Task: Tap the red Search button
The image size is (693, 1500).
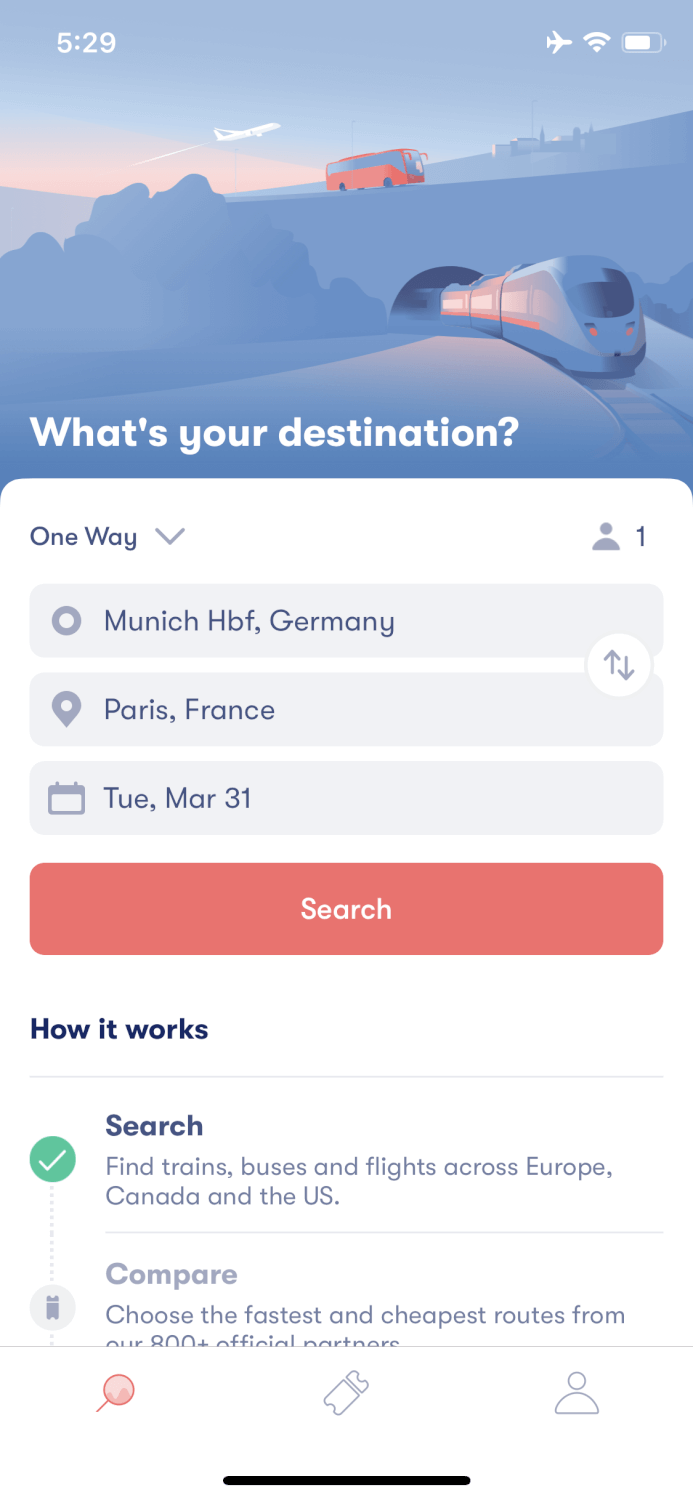Action: pyautogui.click(x=346, y=909)
